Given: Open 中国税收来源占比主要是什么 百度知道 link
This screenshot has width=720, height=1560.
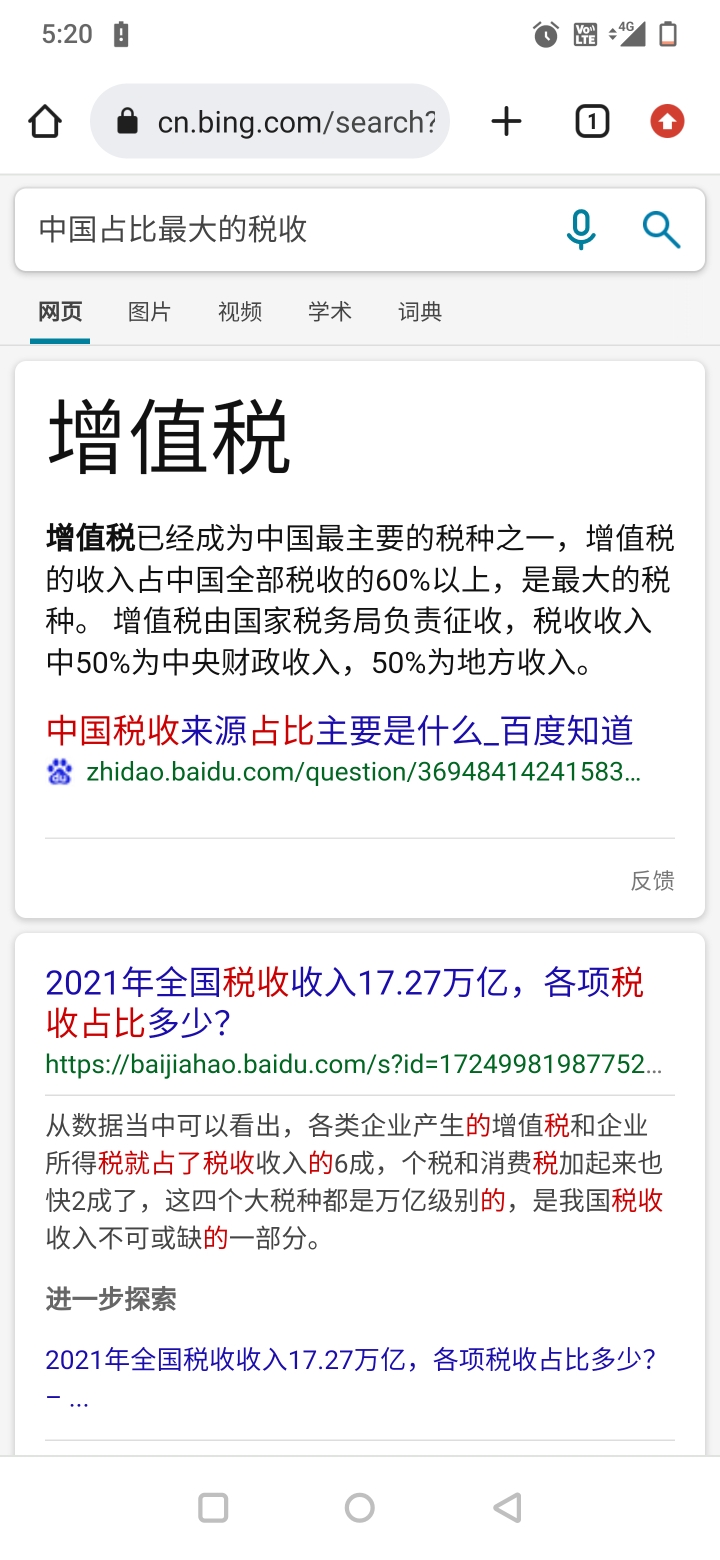Looking at the screenshot, I should pos(340,731).
